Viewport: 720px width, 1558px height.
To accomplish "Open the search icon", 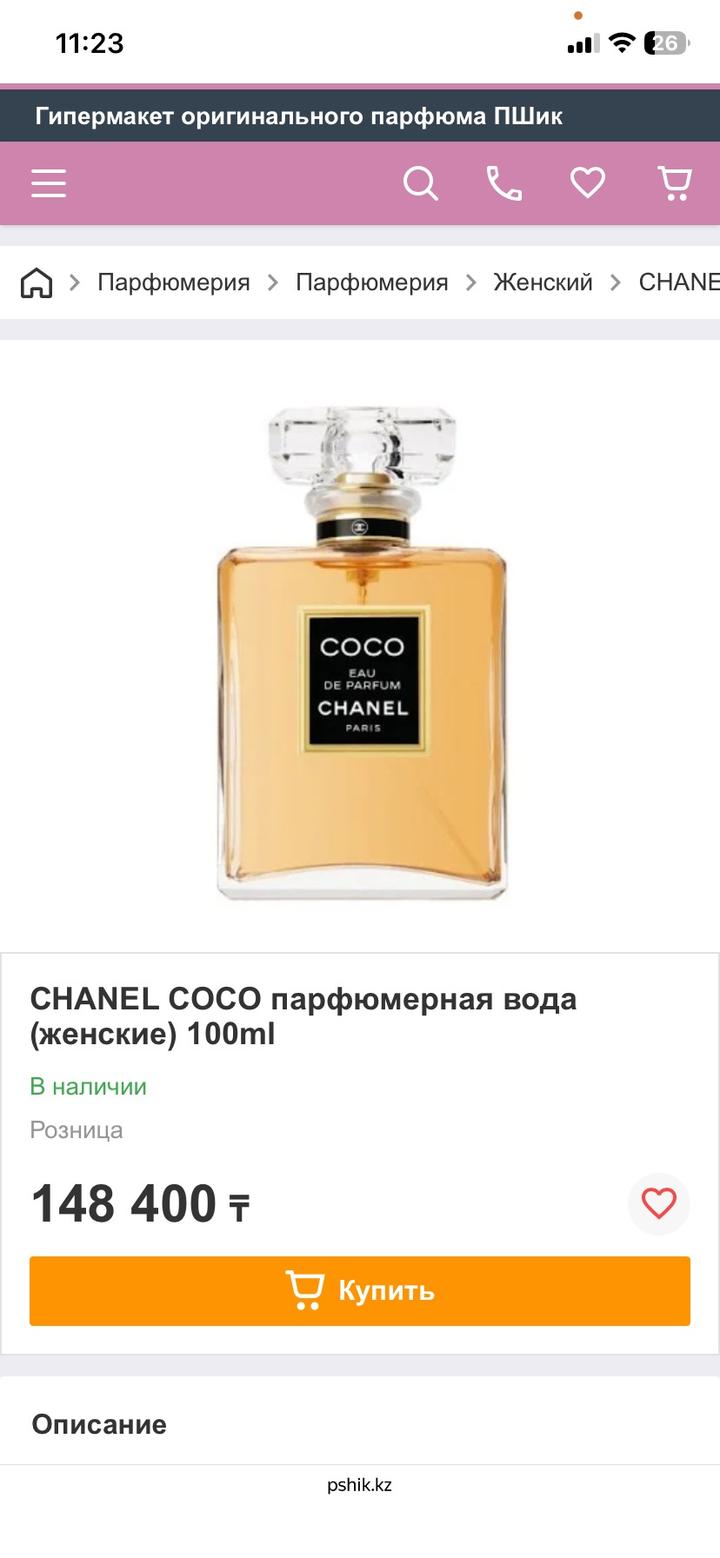I will pos(420,184).
